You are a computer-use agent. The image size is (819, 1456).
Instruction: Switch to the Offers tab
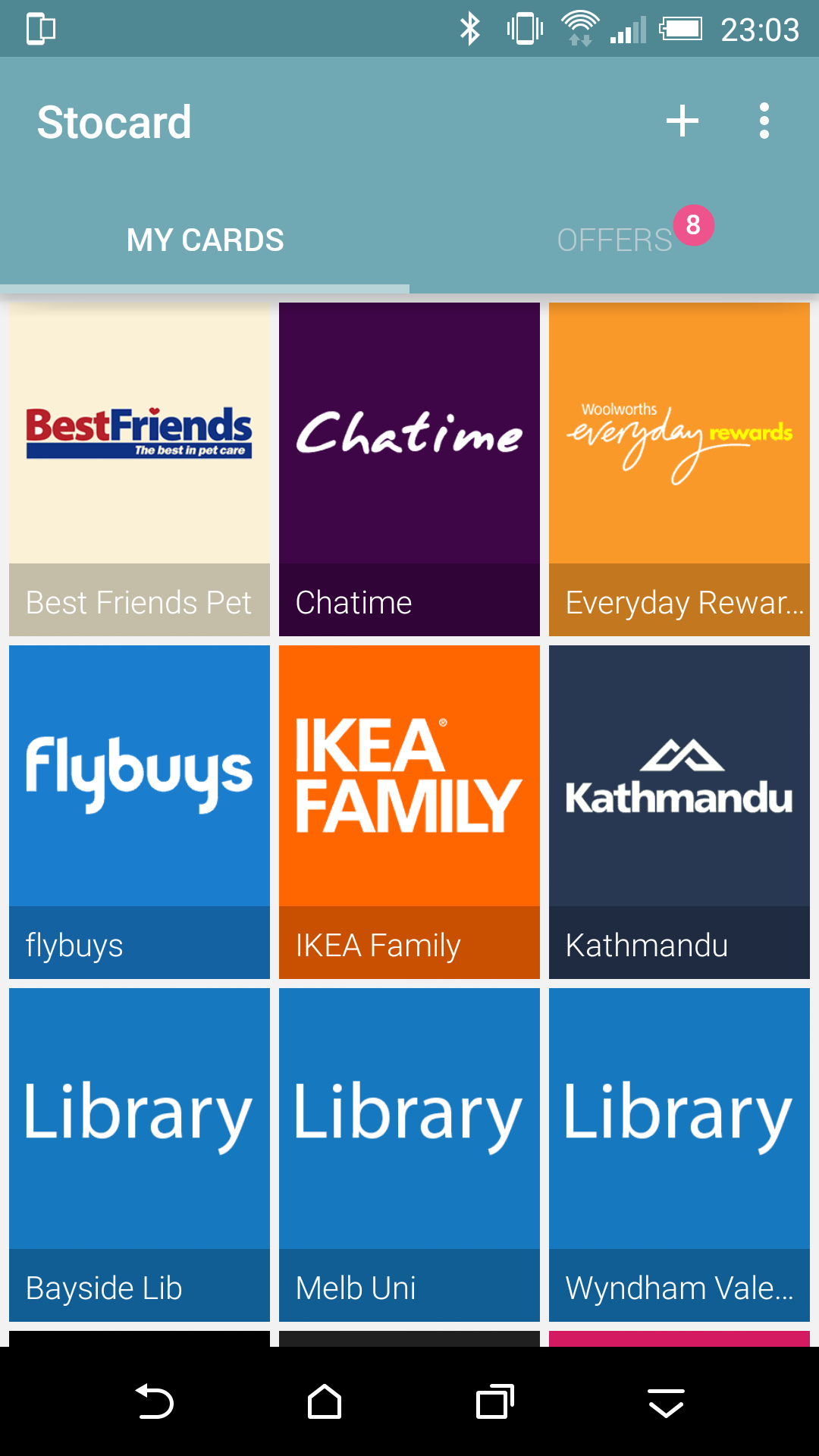[614, 240]
